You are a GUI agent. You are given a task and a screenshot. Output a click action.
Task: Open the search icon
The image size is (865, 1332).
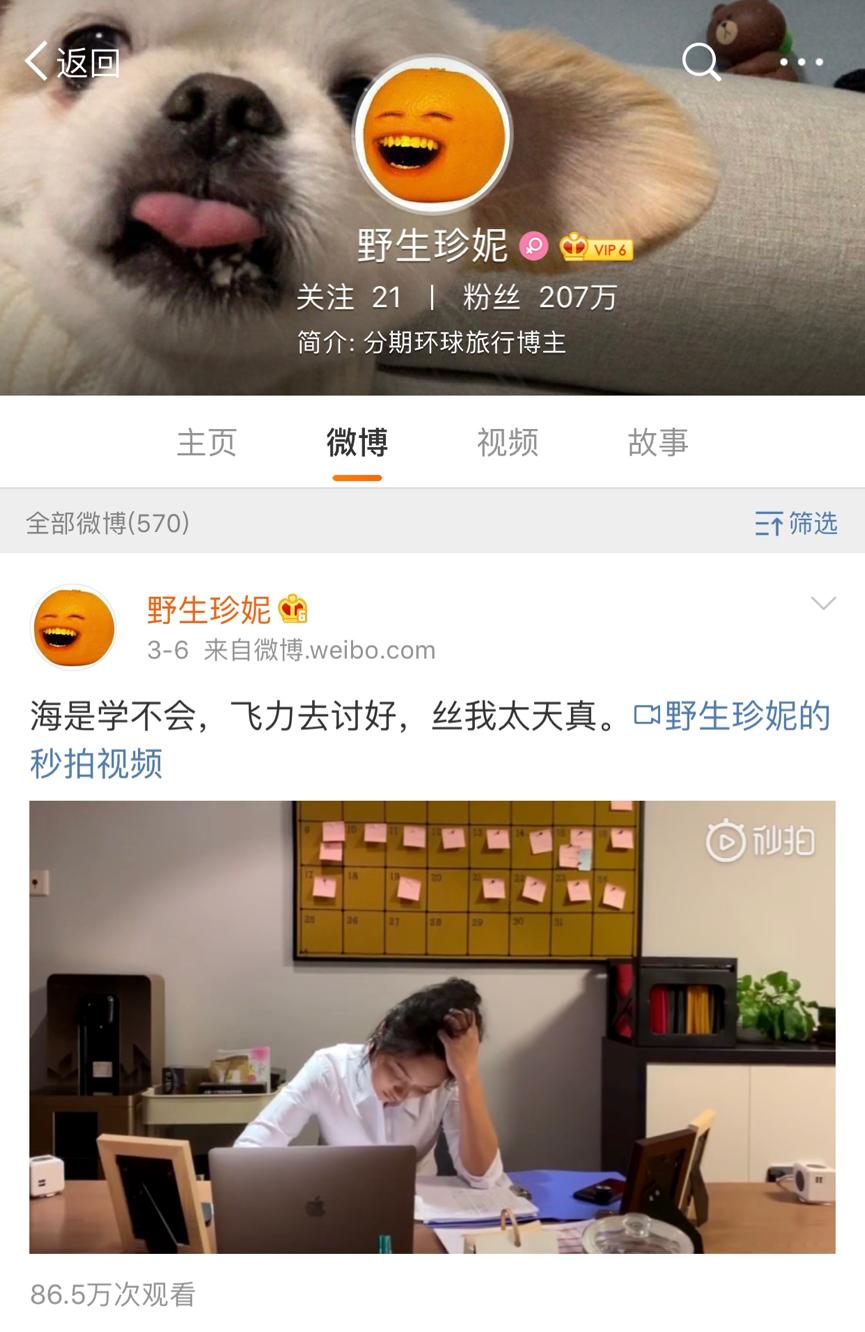[700, 62]
